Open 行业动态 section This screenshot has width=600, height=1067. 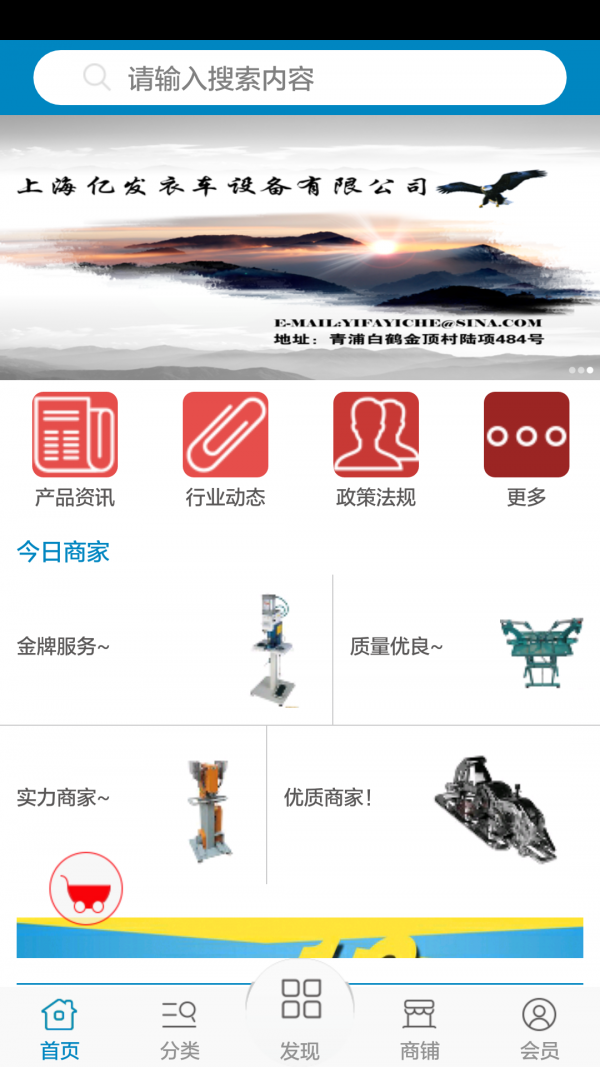coord(225,449)
